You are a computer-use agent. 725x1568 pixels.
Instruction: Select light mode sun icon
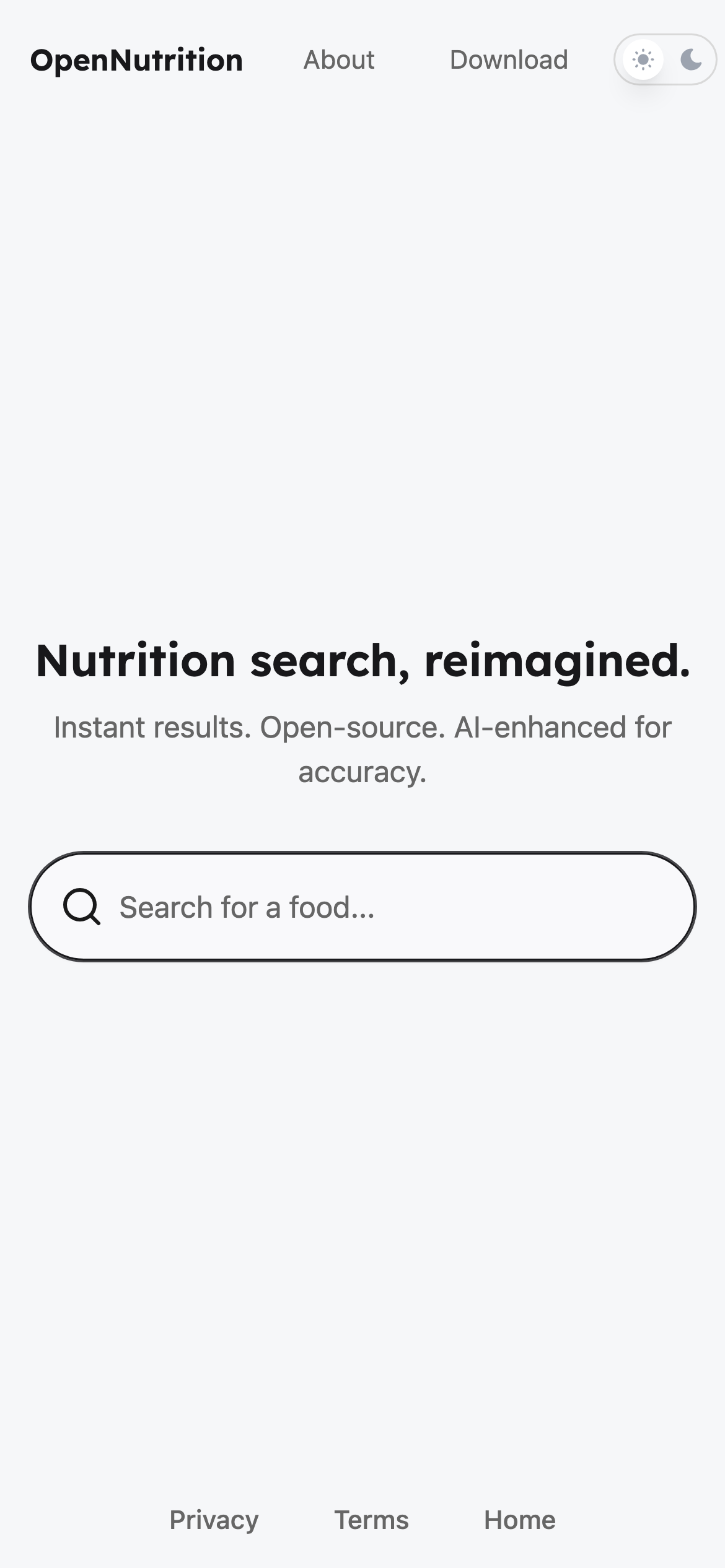click(x=643, y=60)
